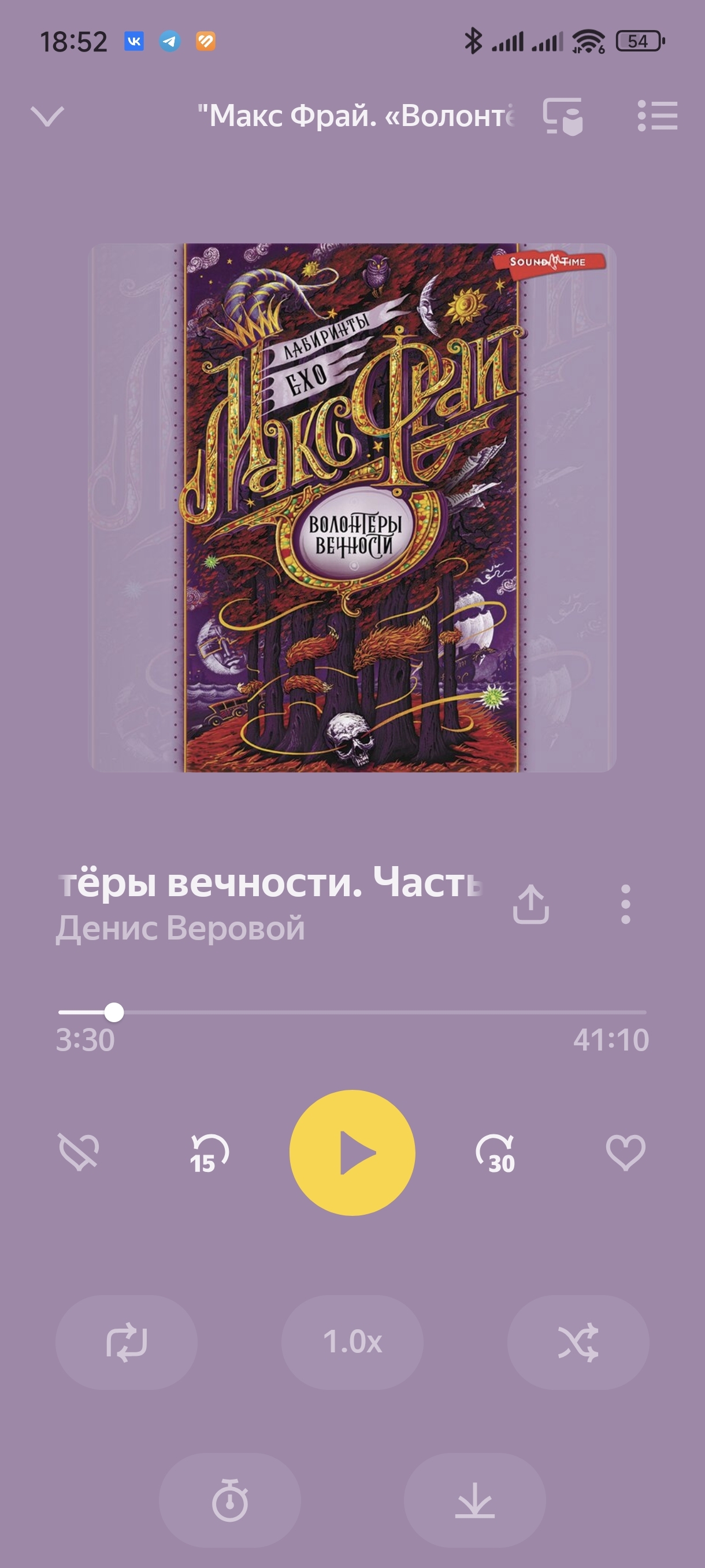This screenshot has height=1568, width=705.
Task: Download this track for offline listening
Action: click(x=474, y=1500)
